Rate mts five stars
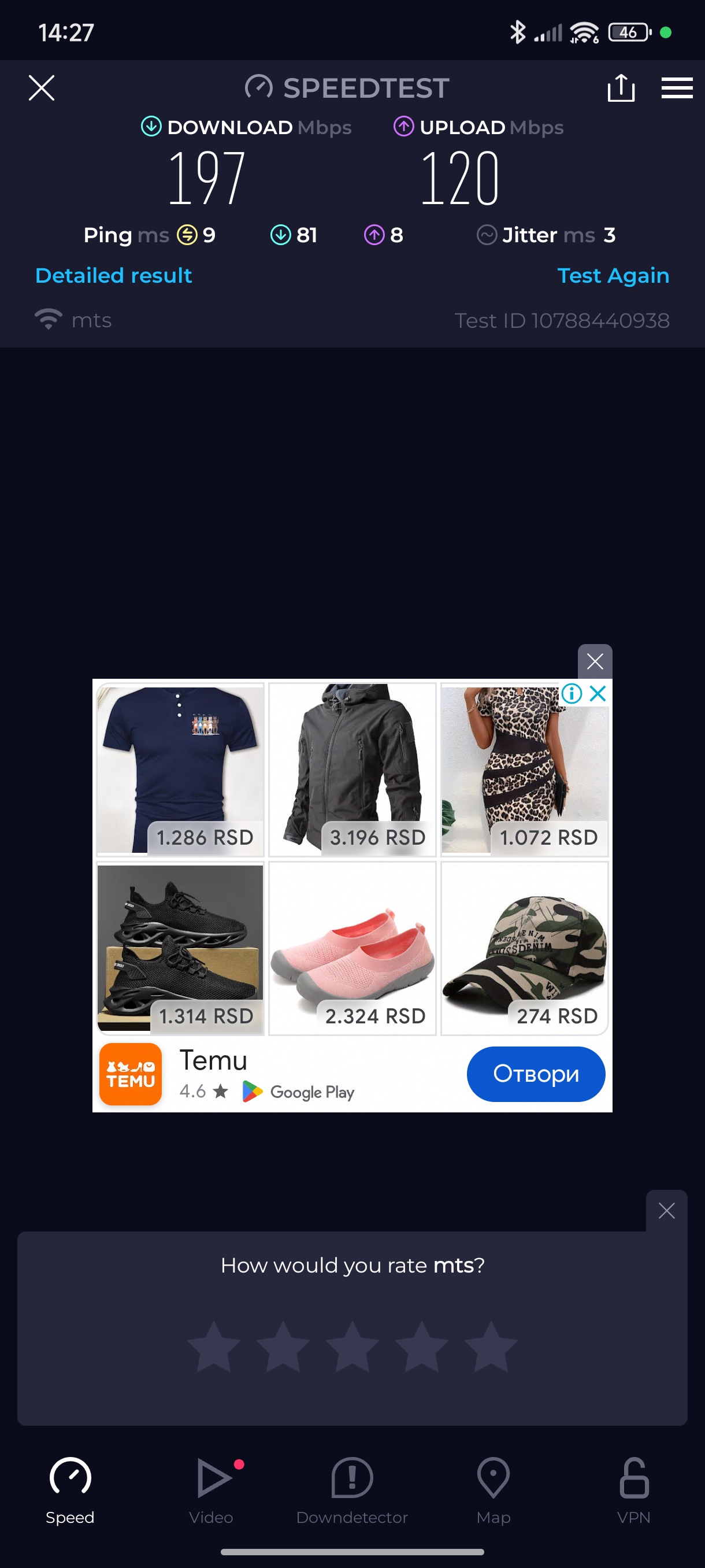705x1568 pixels. pyautogui.click(x=490, y=1347)
